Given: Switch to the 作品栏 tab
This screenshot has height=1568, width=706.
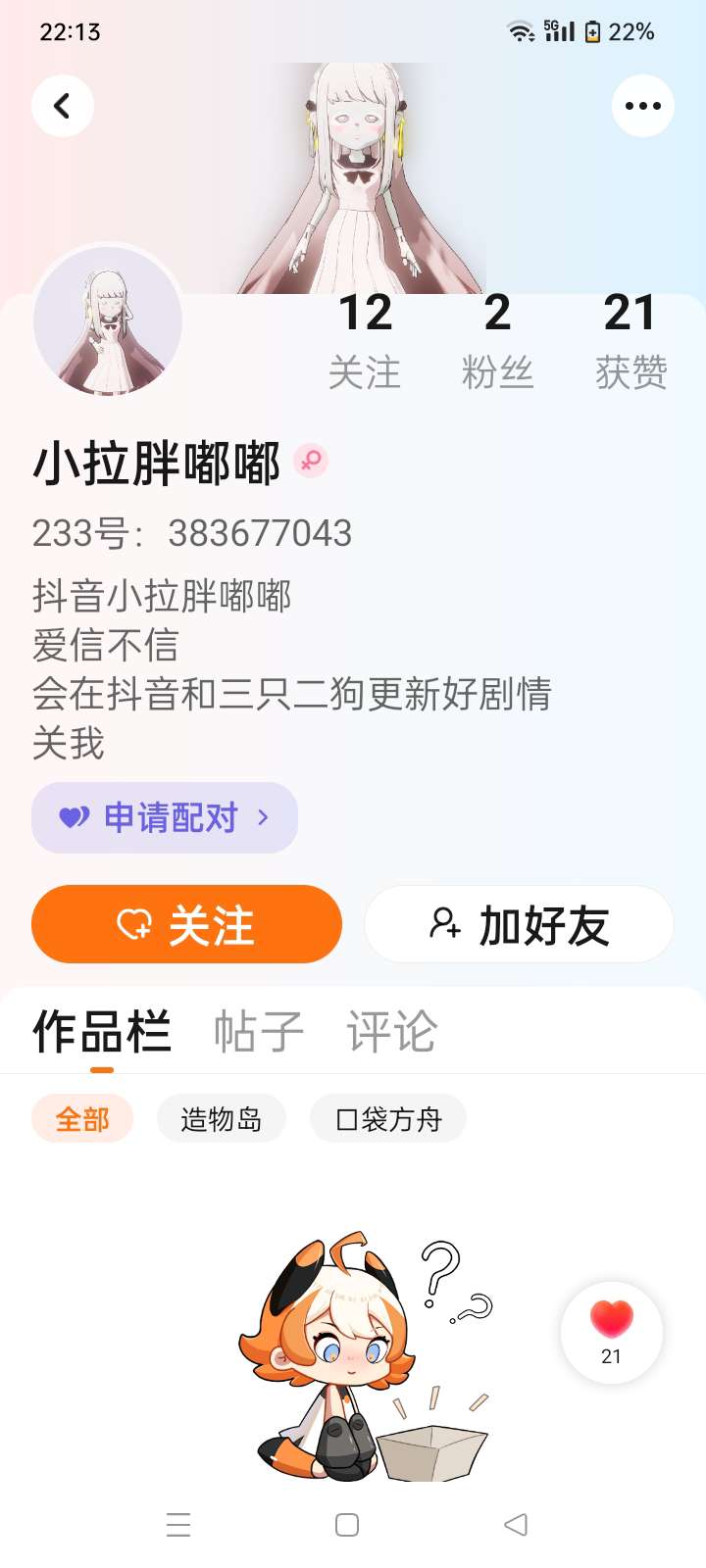Looking at the screenshot, I should [102, 1032].
